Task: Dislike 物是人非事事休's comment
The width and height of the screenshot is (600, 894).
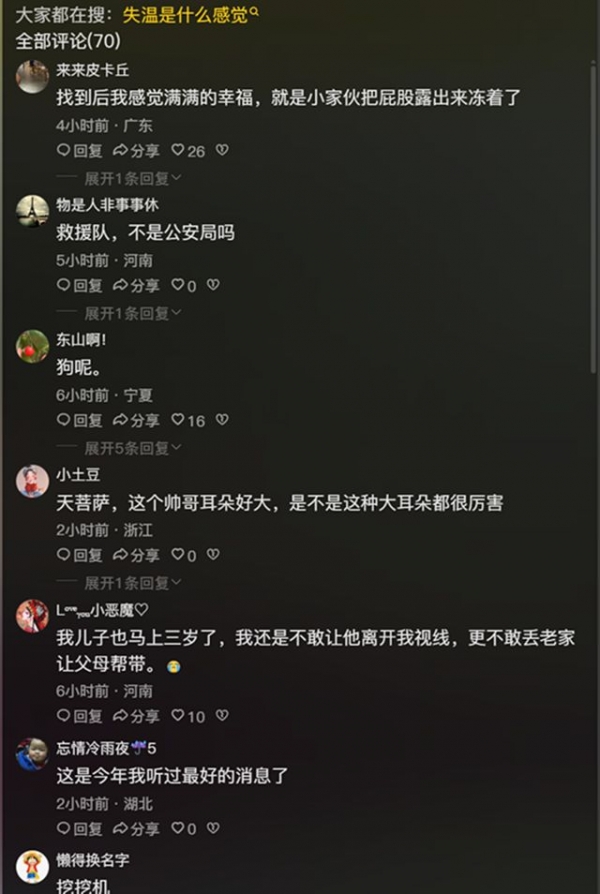Action: click(x=213, y=285)
